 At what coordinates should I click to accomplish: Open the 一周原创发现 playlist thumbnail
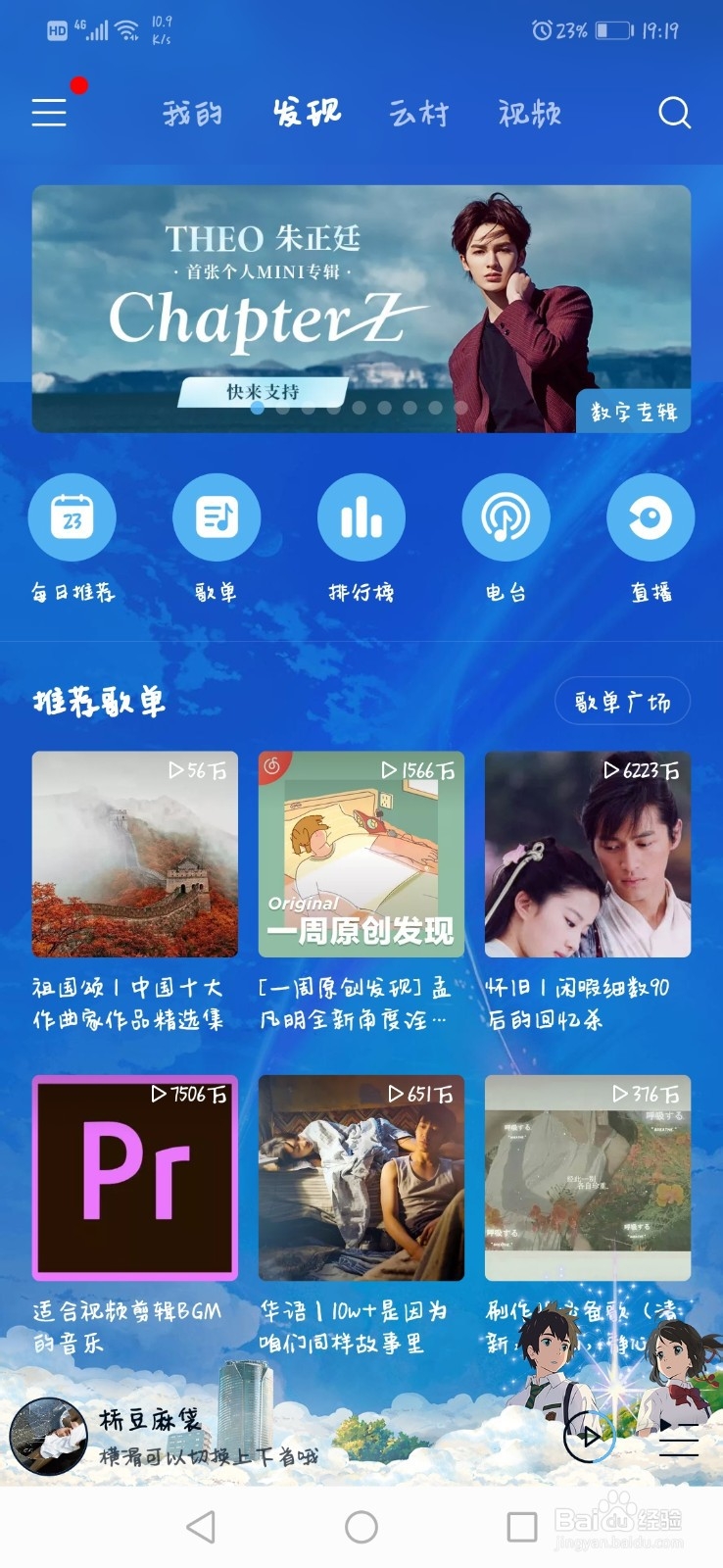361,855
